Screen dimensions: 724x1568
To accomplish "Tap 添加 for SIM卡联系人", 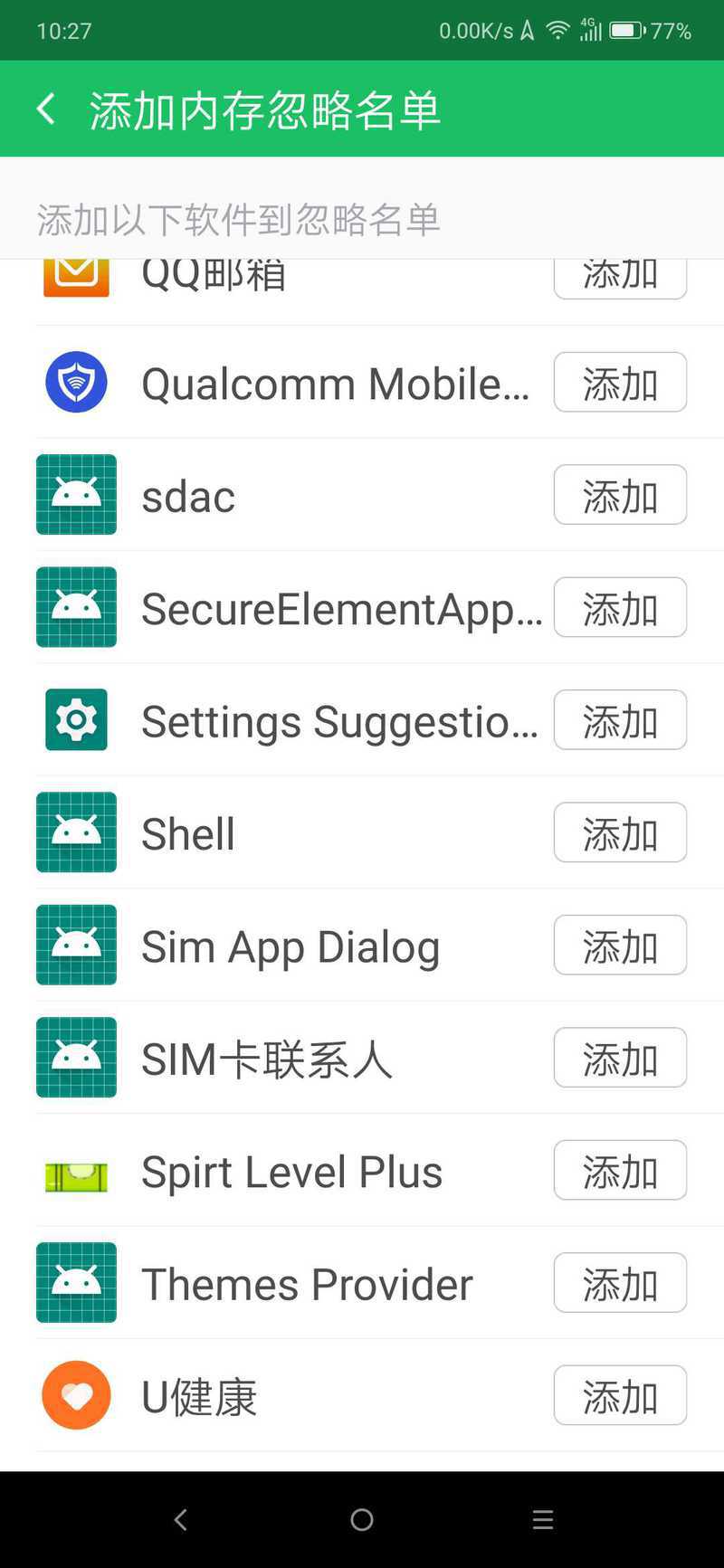I will pos(620,1058).
